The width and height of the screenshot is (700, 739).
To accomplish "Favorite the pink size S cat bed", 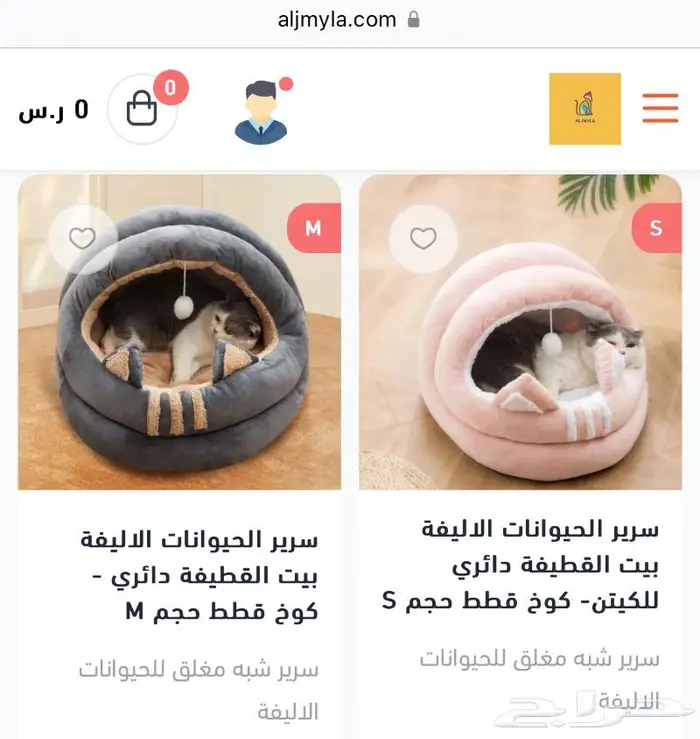I will pyautogui.click(x=424, y=239).
